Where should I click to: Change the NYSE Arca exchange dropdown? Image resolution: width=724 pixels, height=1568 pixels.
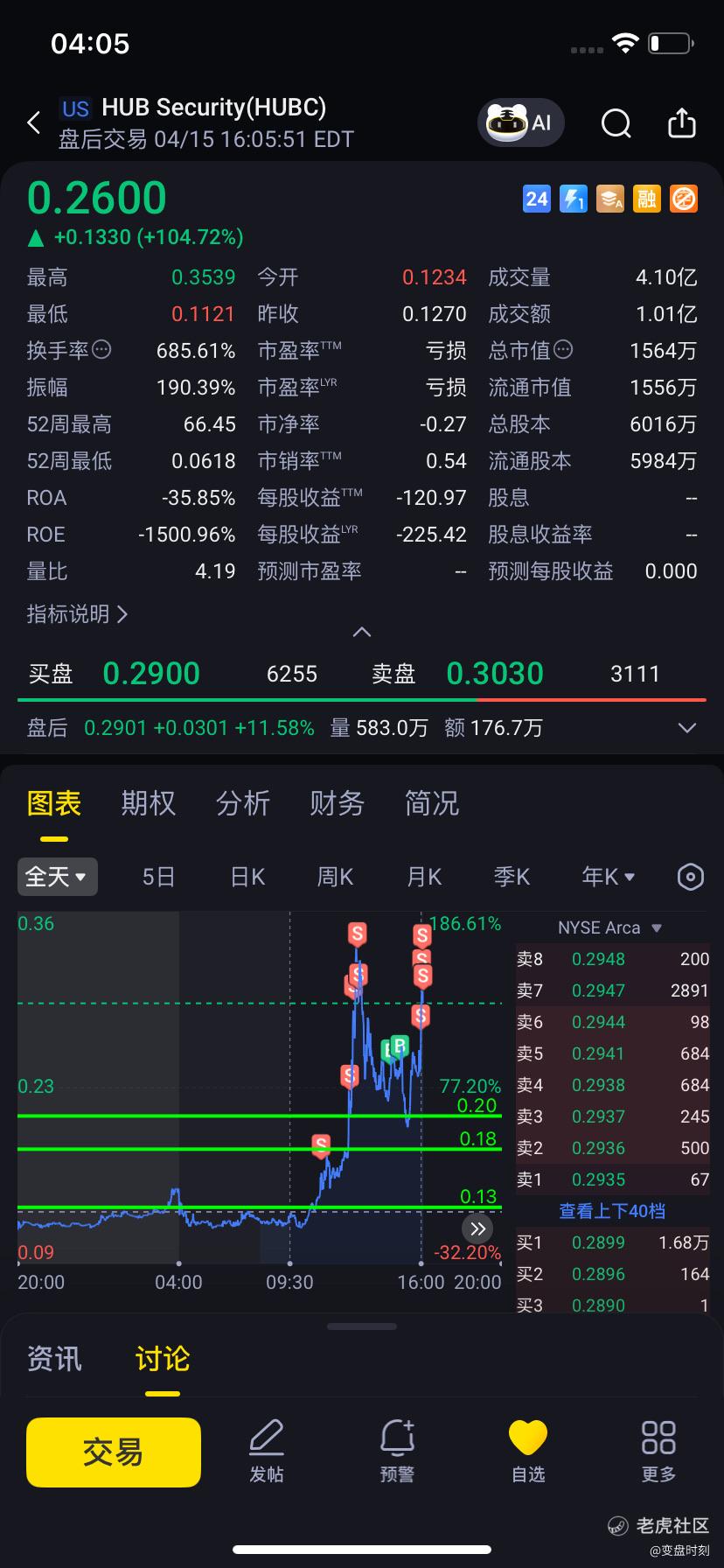pyautogui.click(x=610, y=927)
